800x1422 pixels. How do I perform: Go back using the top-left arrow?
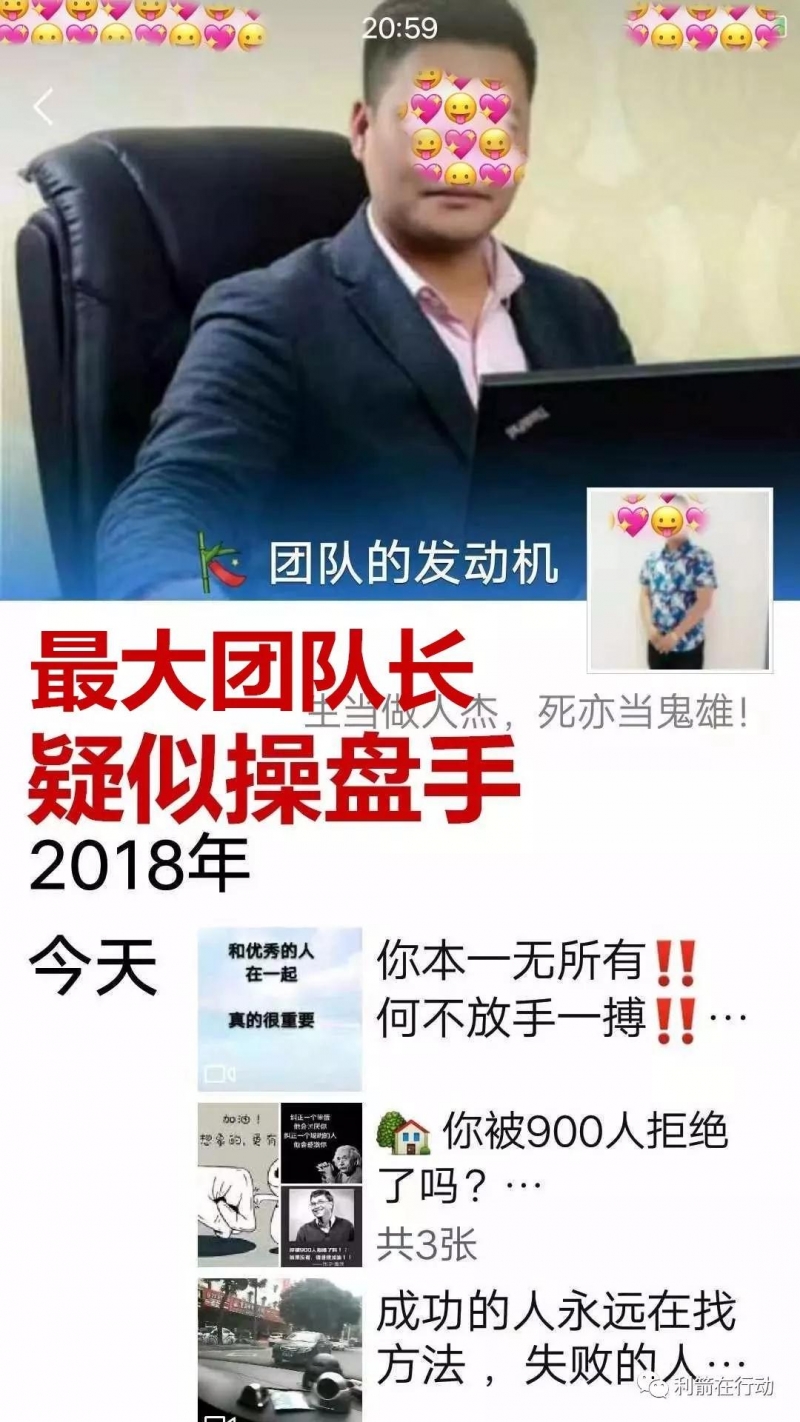[43, 107]
